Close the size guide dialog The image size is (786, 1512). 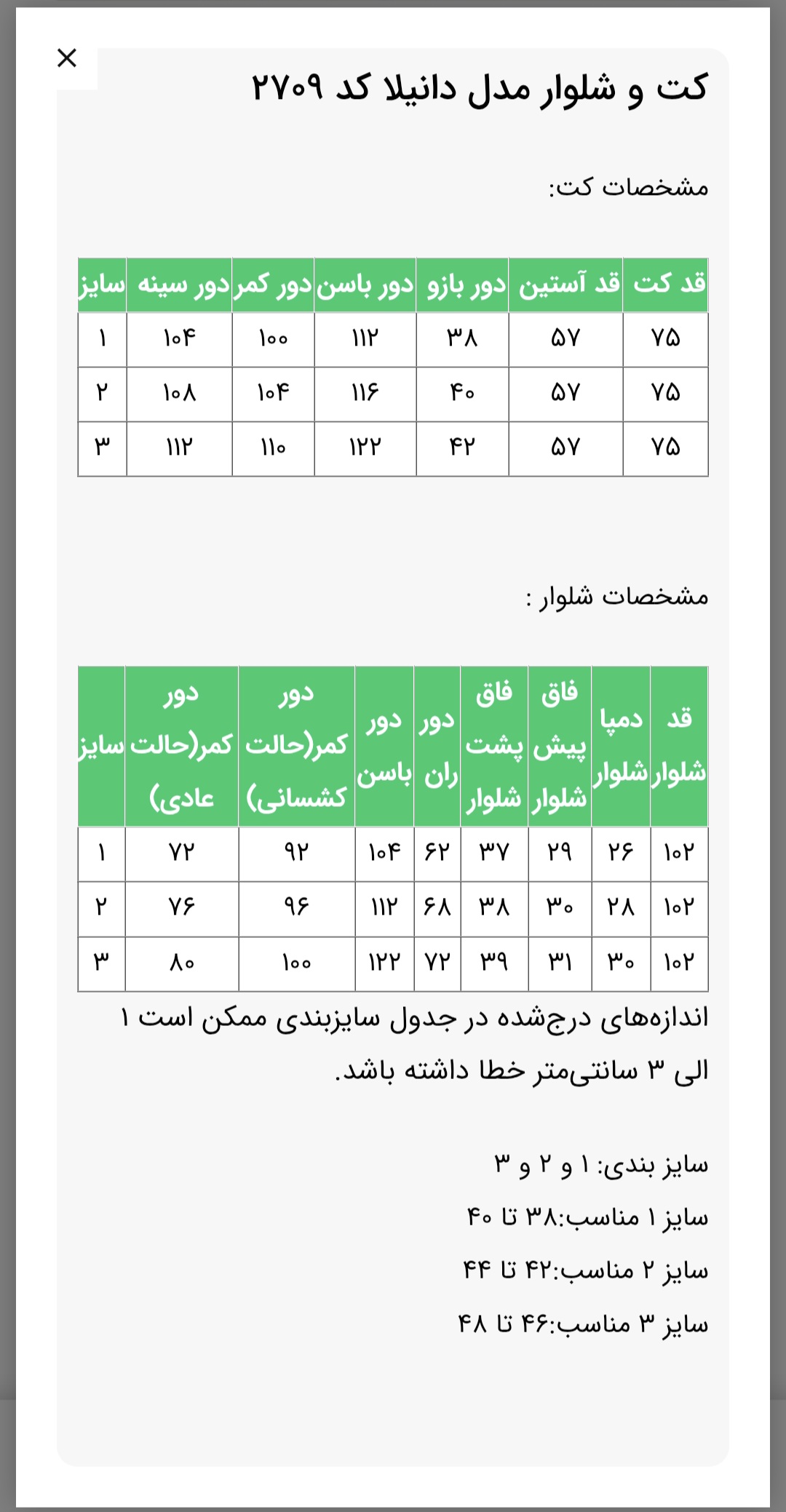67,58
